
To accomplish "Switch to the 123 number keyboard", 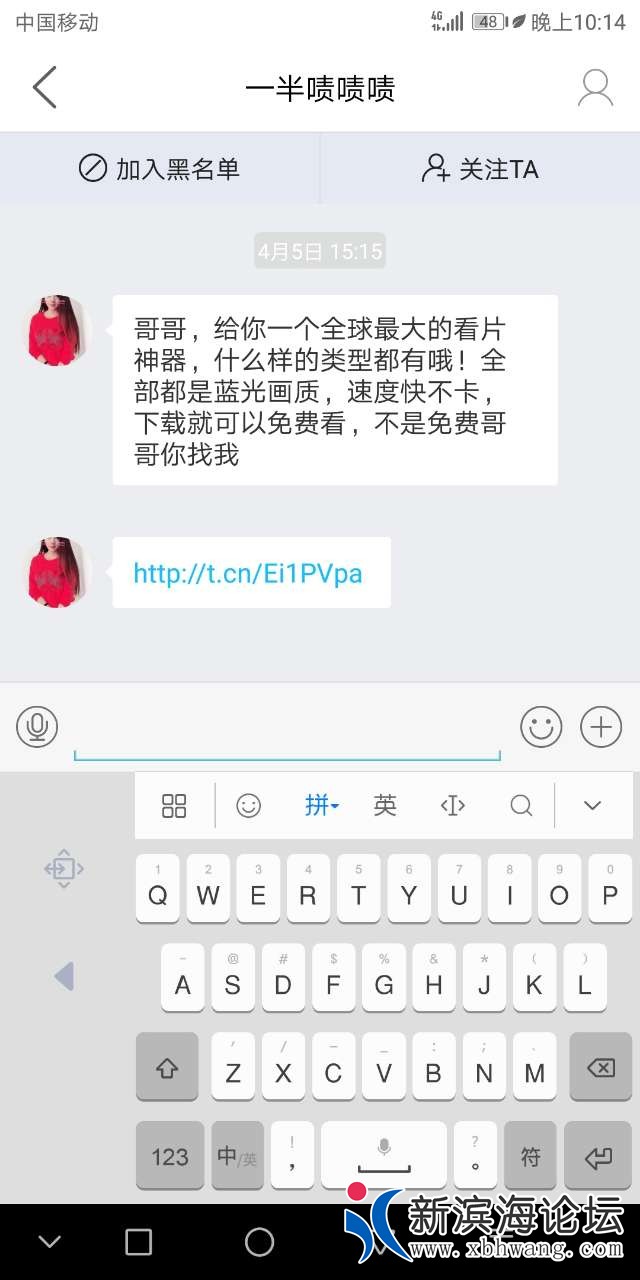I will point(169,1156).
